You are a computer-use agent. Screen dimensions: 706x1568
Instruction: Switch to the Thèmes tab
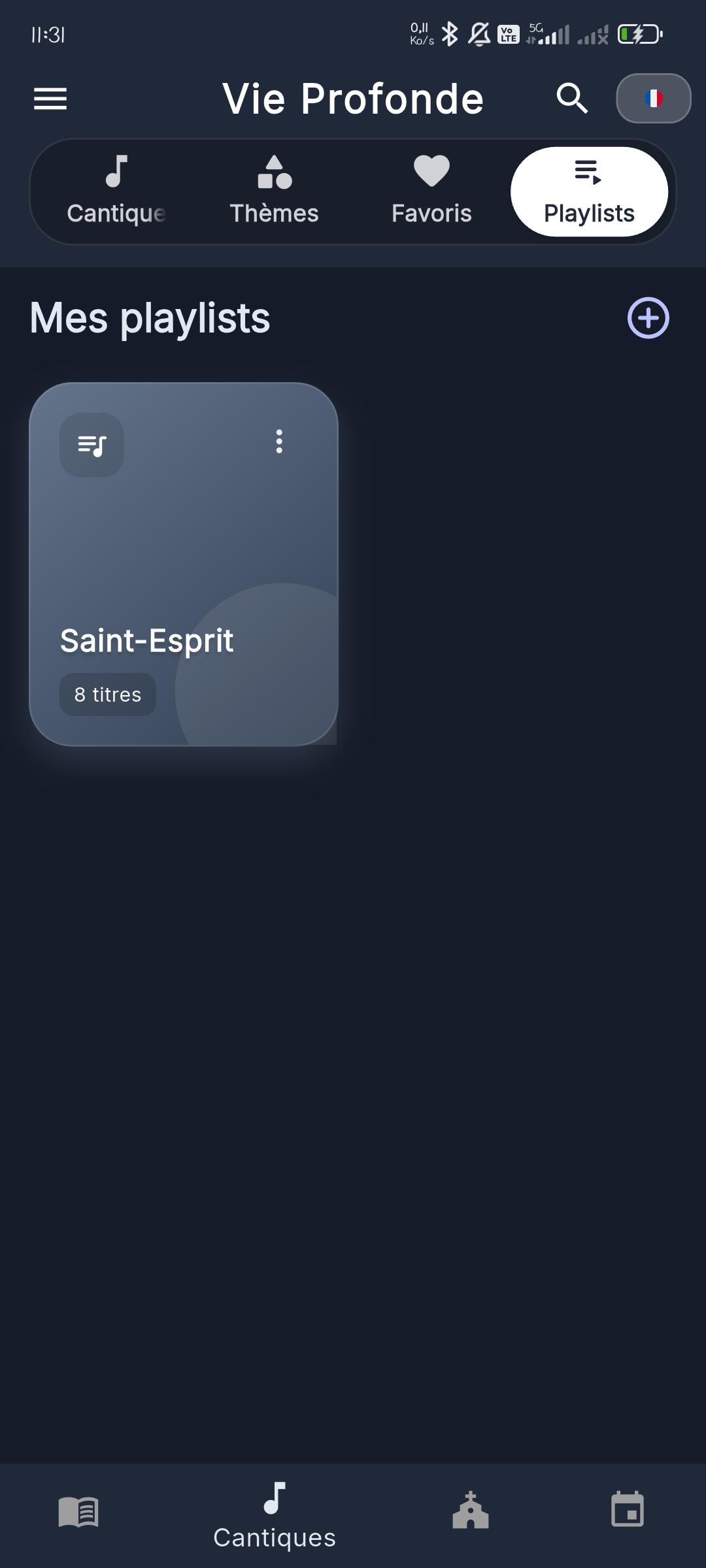pyautogui.click(x=274, y=191)
